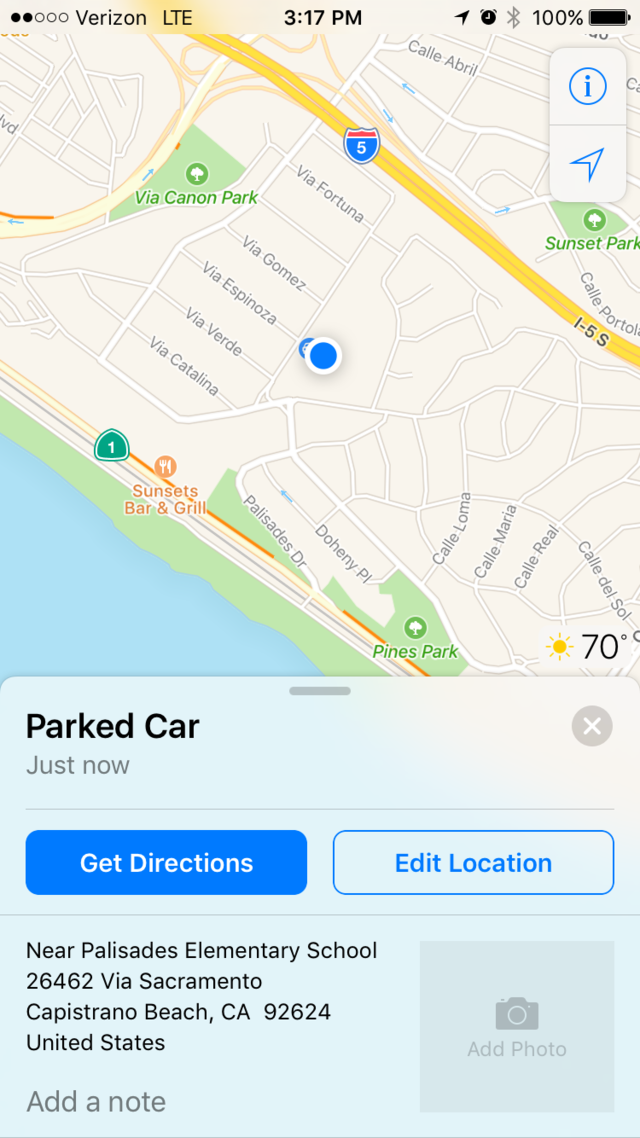Center map on current location arrow

point(588,164)
